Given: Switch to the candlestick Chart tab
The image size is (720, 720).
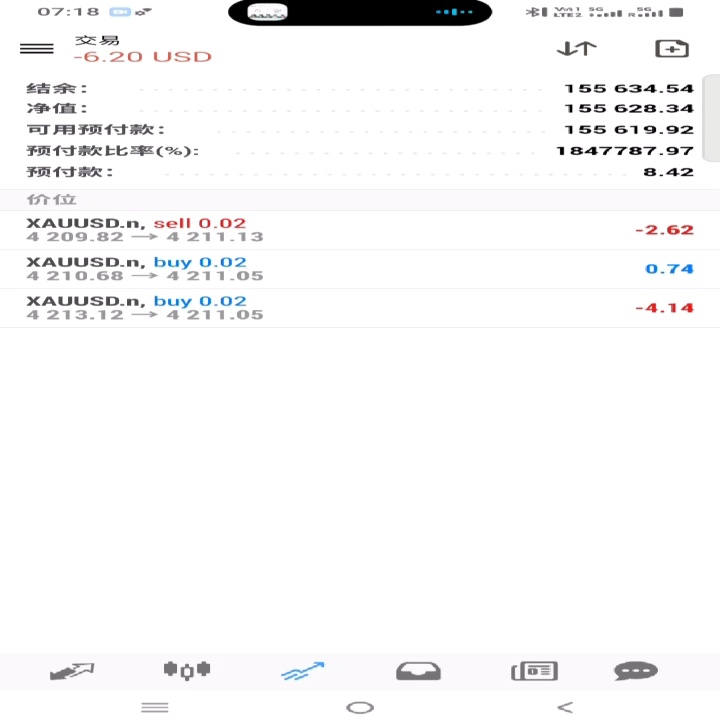Looking at the screenshot, I should pos(187,670).
